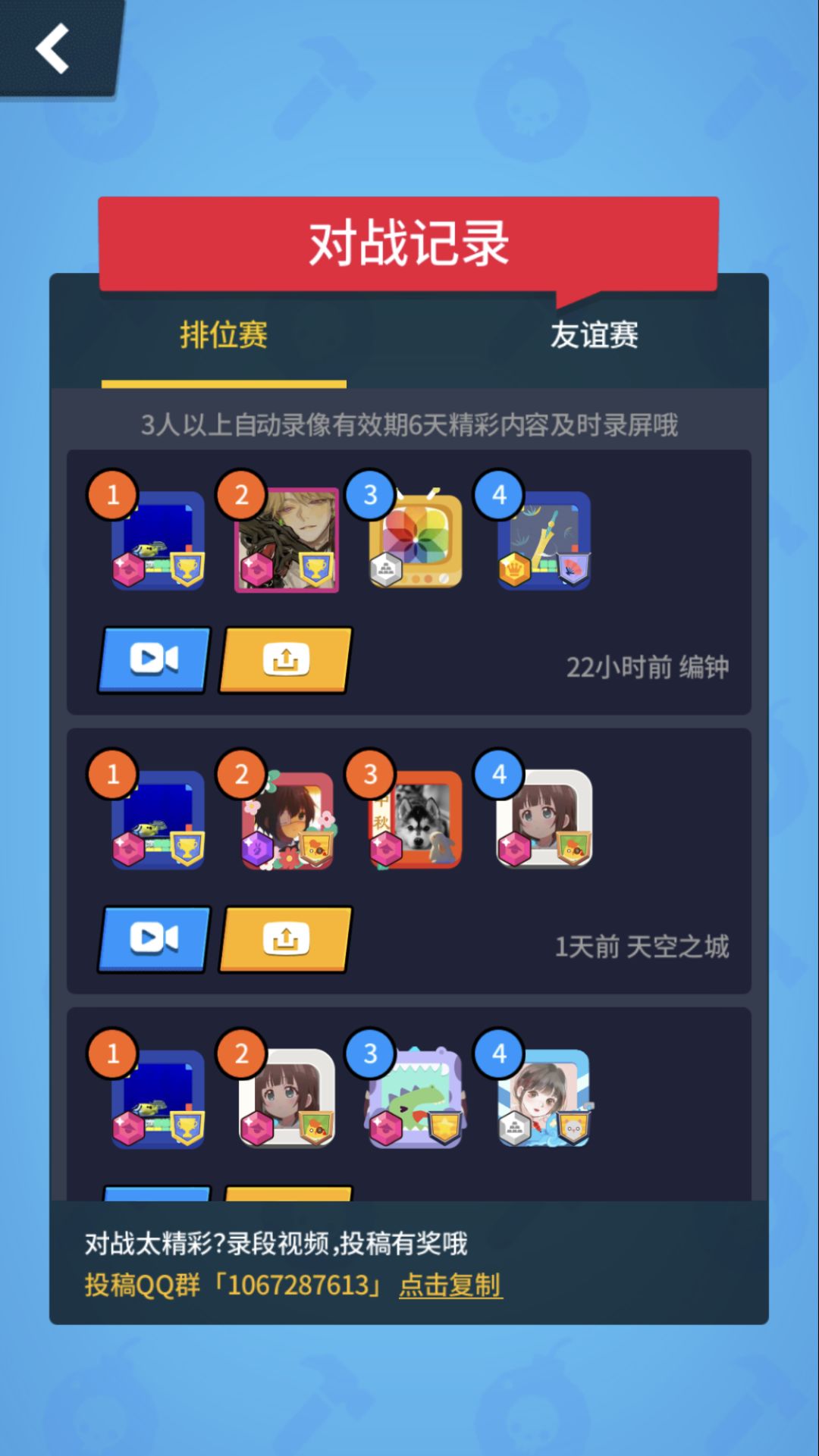Click the 1天前 天空之城 timestamp text
The image size is (819, 1456).
[642, 945]
